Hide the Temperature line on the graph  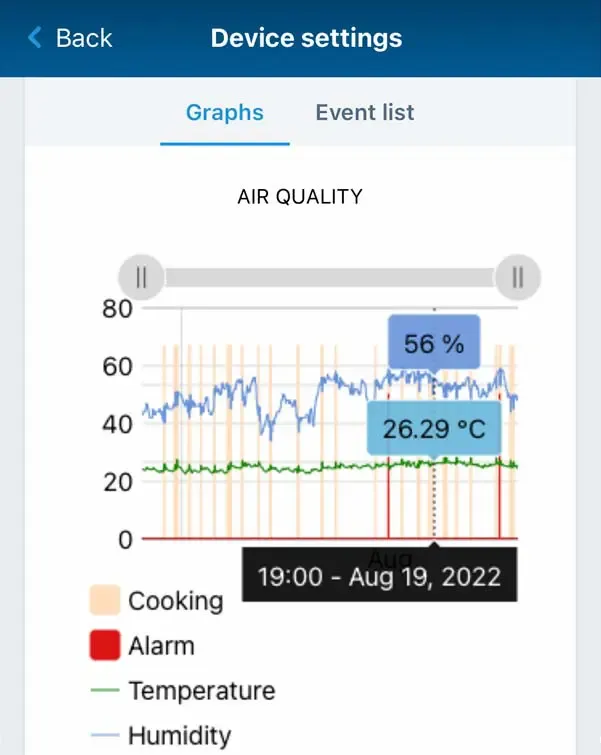tap(183, 691)
